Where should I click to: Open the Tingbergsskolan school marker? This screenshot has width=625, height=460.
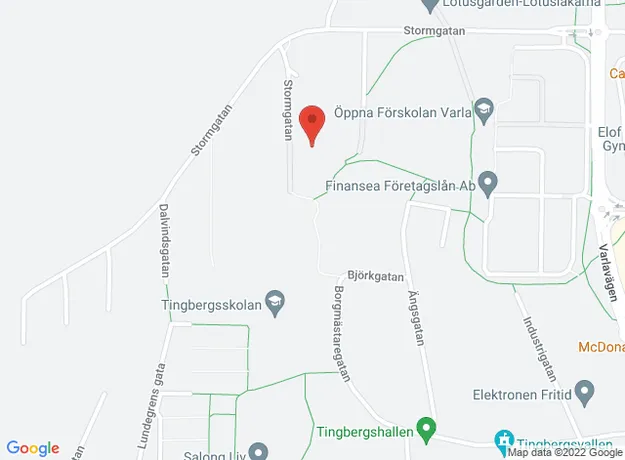(277, 305)
